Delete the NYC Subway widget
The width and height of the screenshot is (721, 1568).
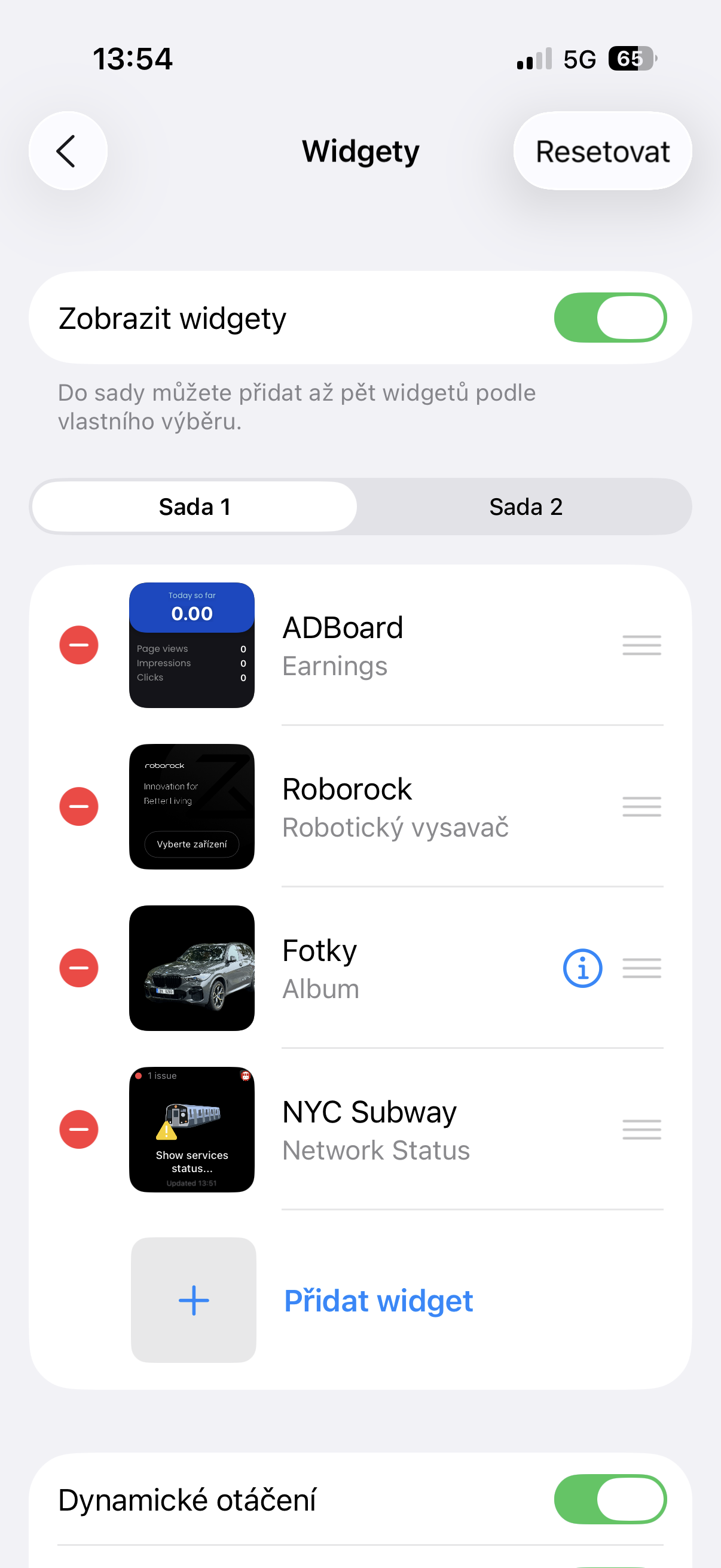pyautogui.click(x=78, y=1129)
